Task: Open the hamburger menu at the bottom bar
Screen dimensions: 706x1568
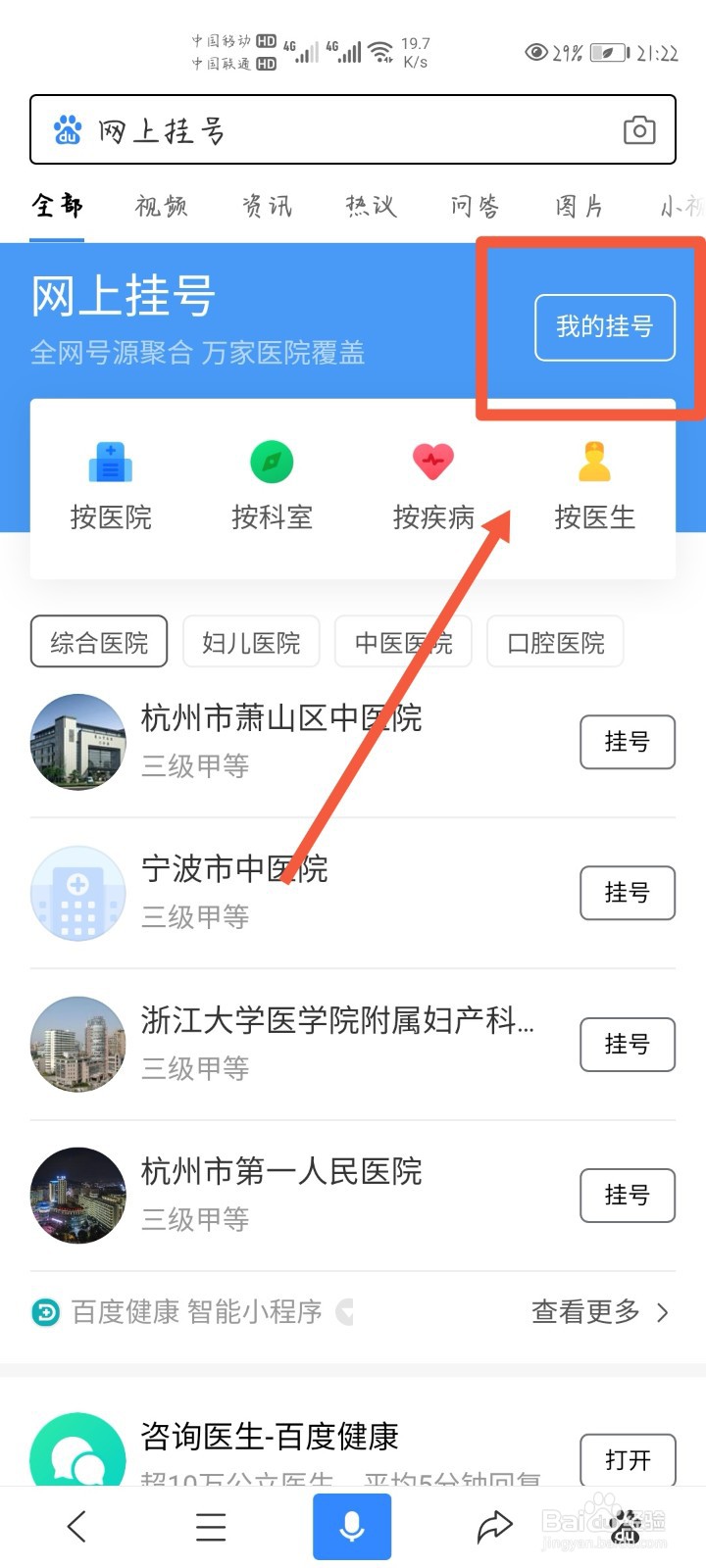Action: click(210, 1525)
